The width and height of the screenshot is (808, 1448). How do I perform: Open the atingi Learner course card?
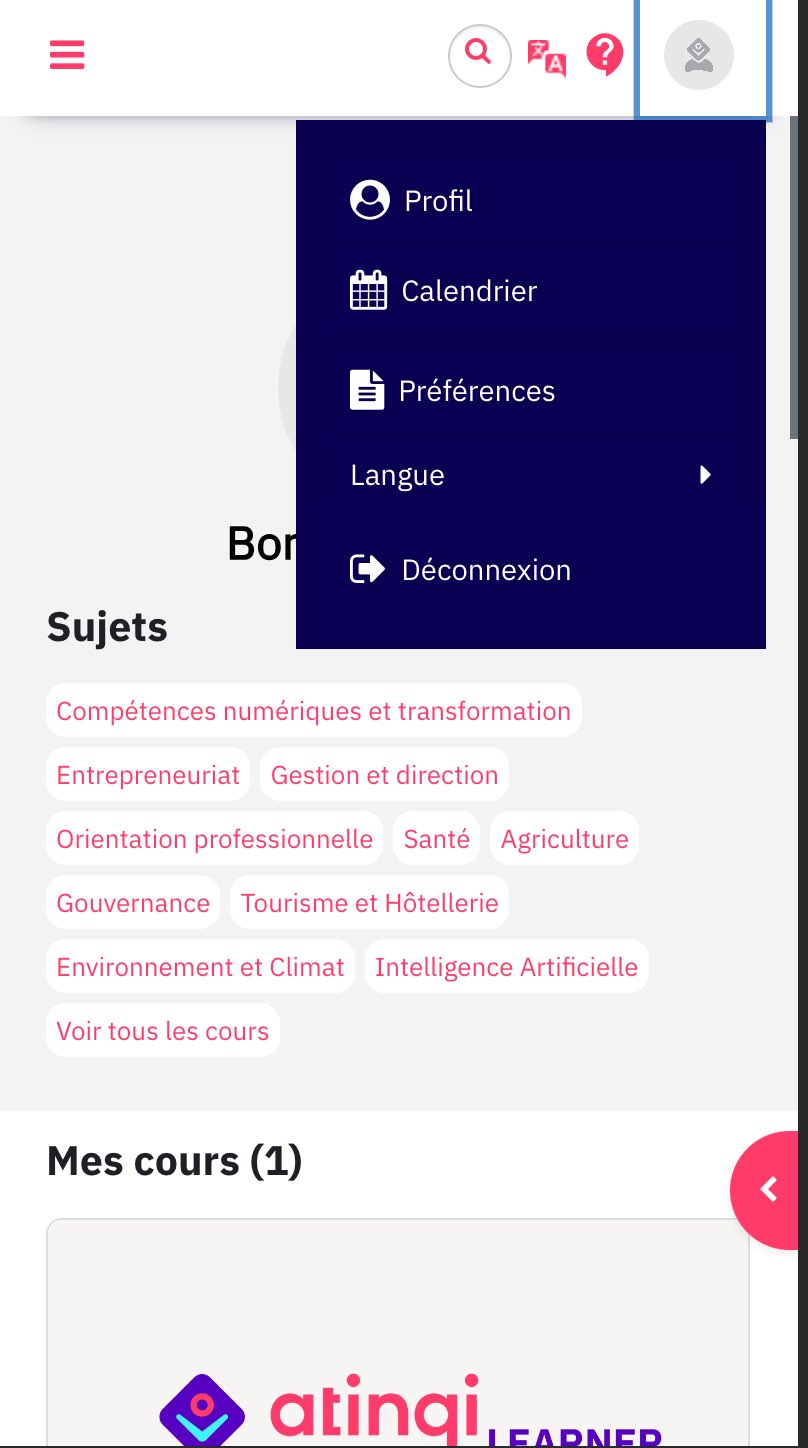coord(398,1333)
